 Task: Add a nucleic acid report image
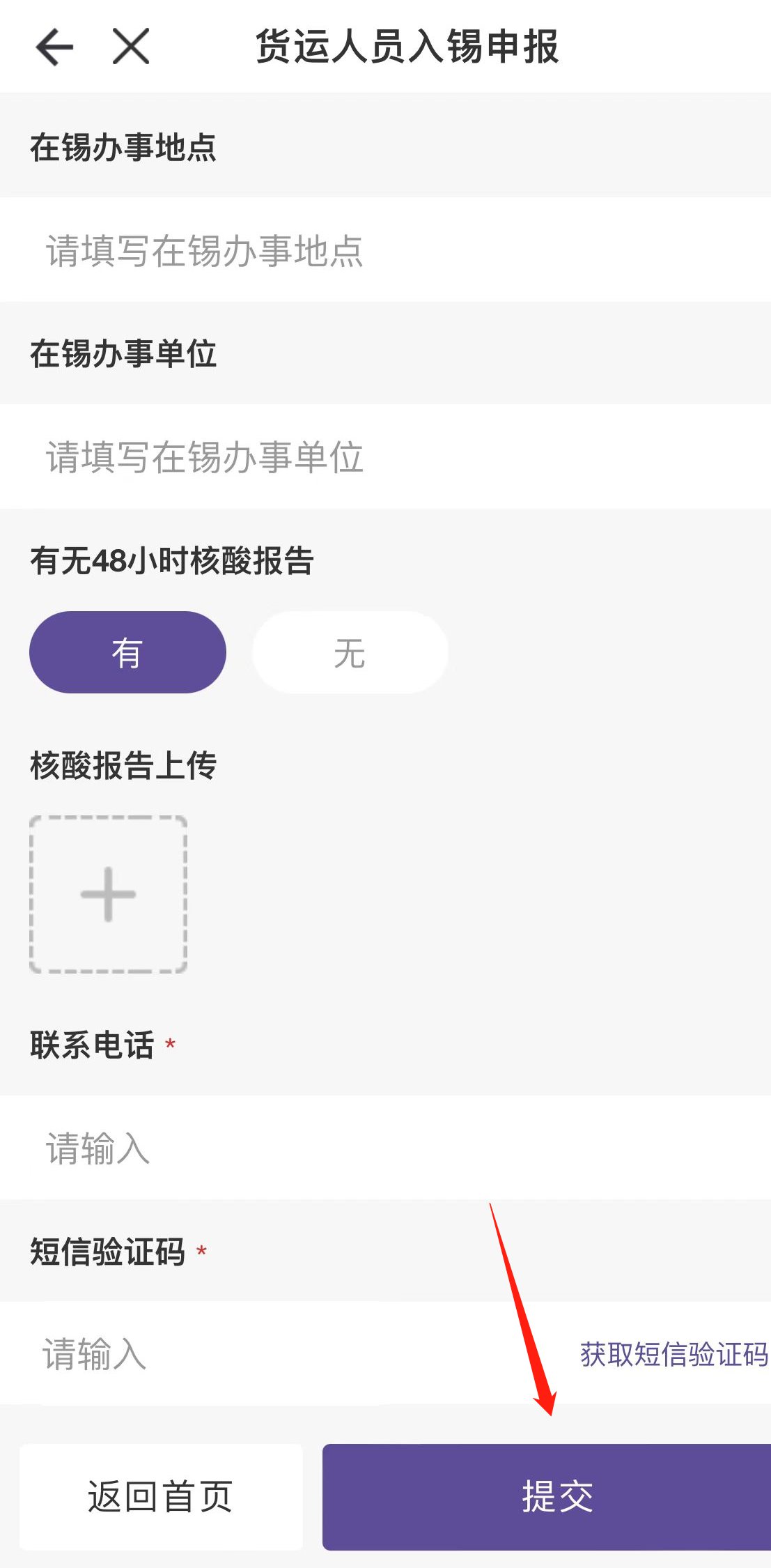pyautogui.click(x=108, y=894)
